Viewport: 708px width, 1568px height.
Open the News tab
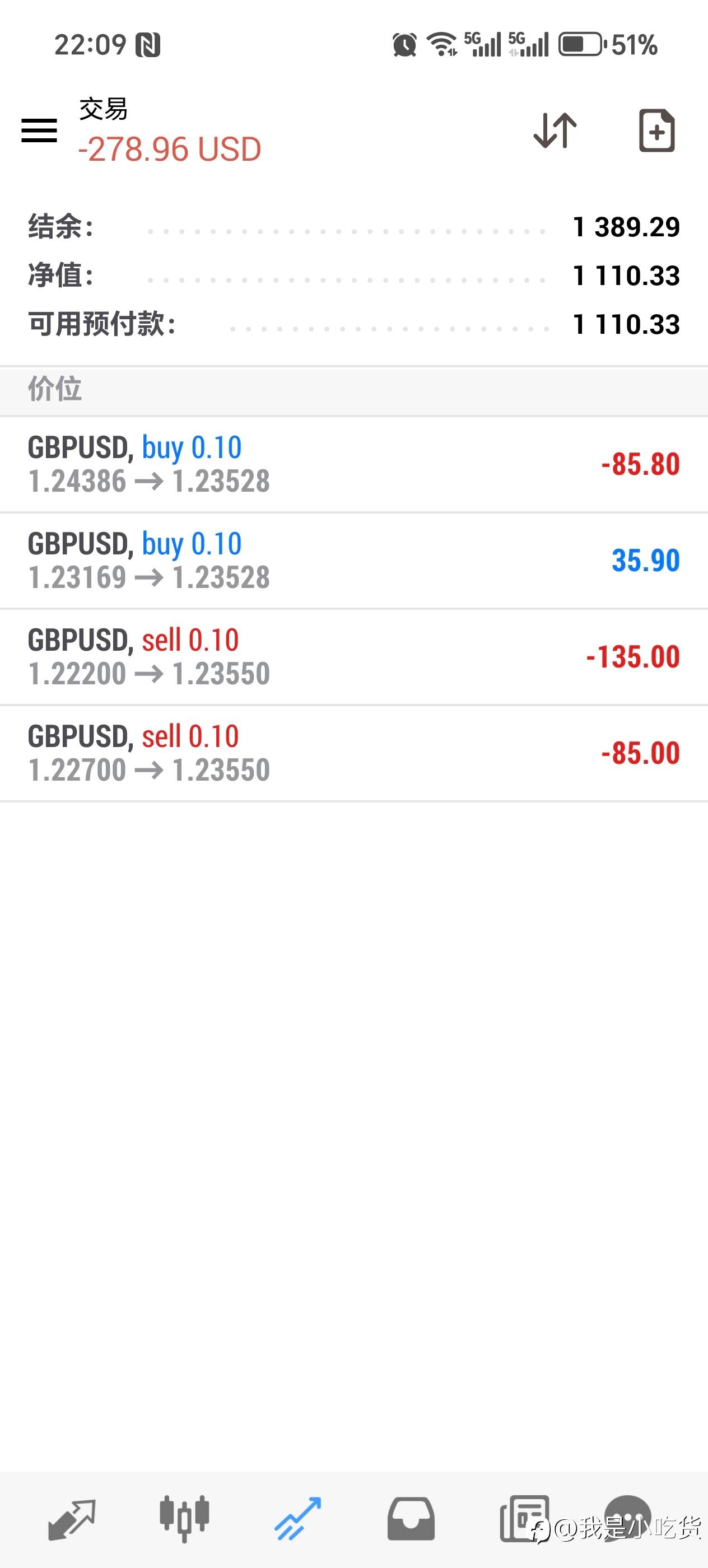524,1519
